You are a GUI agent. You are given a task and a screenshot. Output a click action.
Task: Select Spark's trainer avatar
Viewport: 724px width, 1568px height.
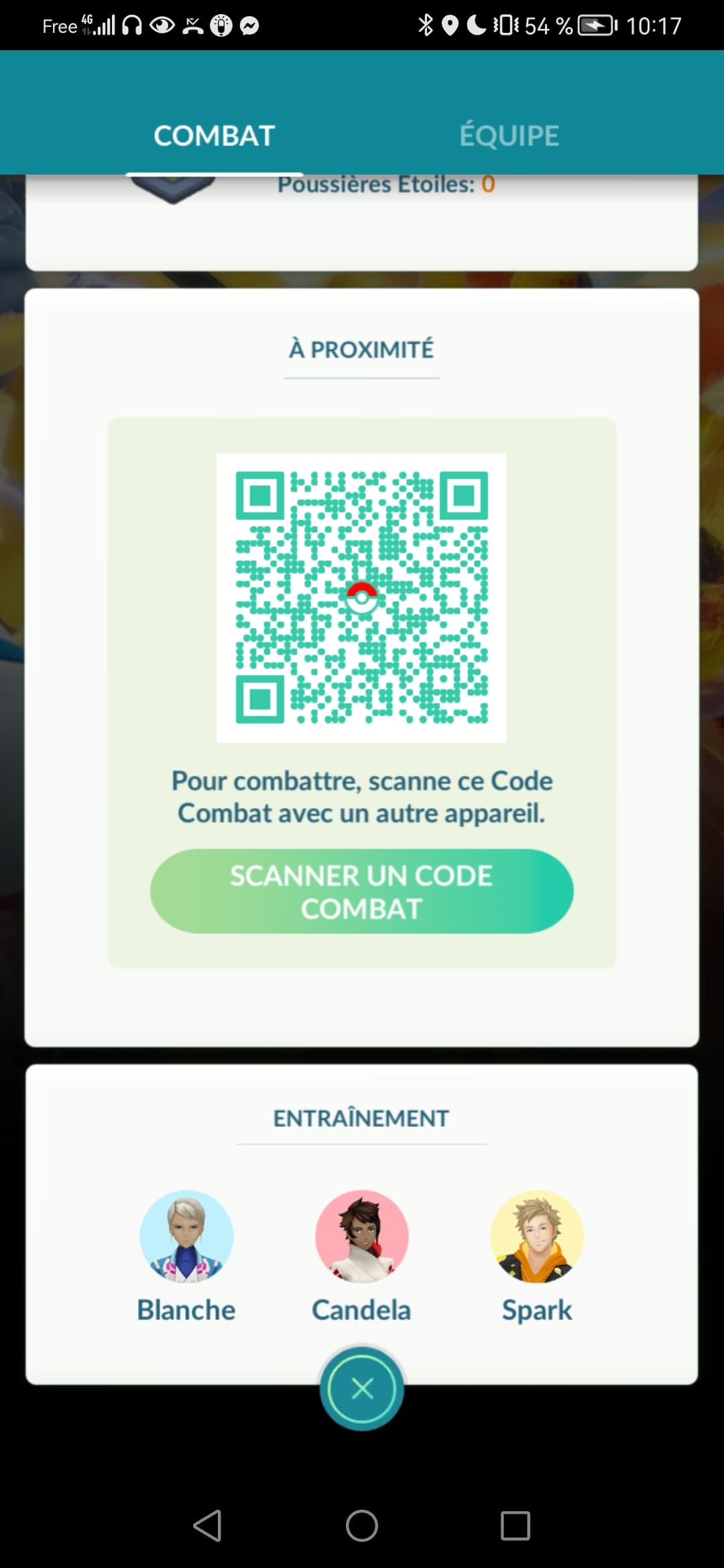(537, 1238)
